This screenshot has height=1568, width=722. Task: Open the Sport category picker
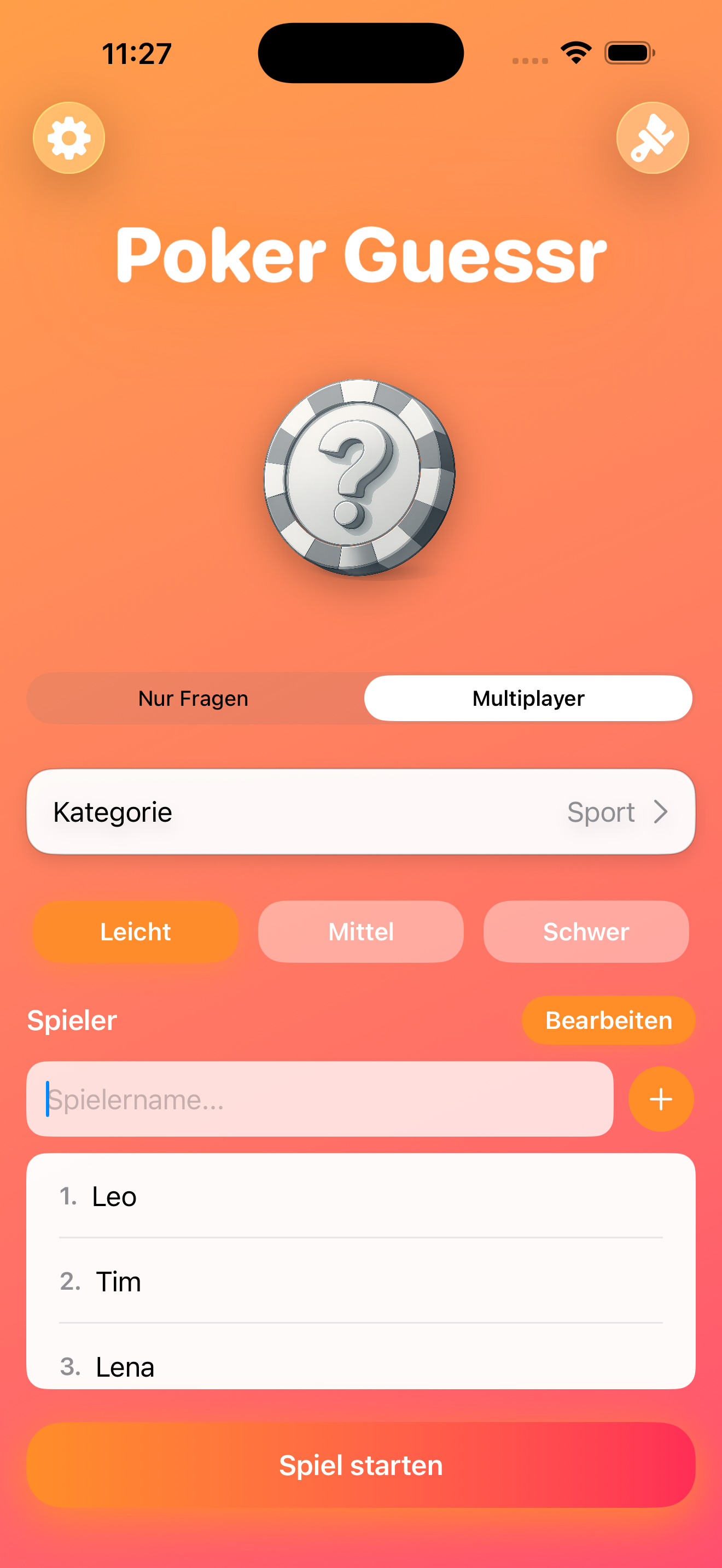click(x=602, y=812)
